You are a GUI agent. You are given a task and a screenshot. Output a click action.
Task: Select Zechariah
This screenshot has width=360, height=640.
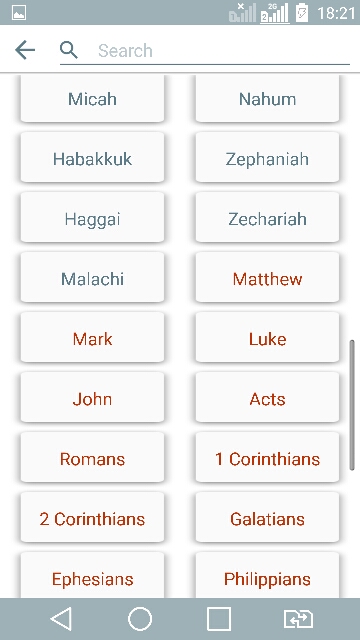(x=267, y=217)
